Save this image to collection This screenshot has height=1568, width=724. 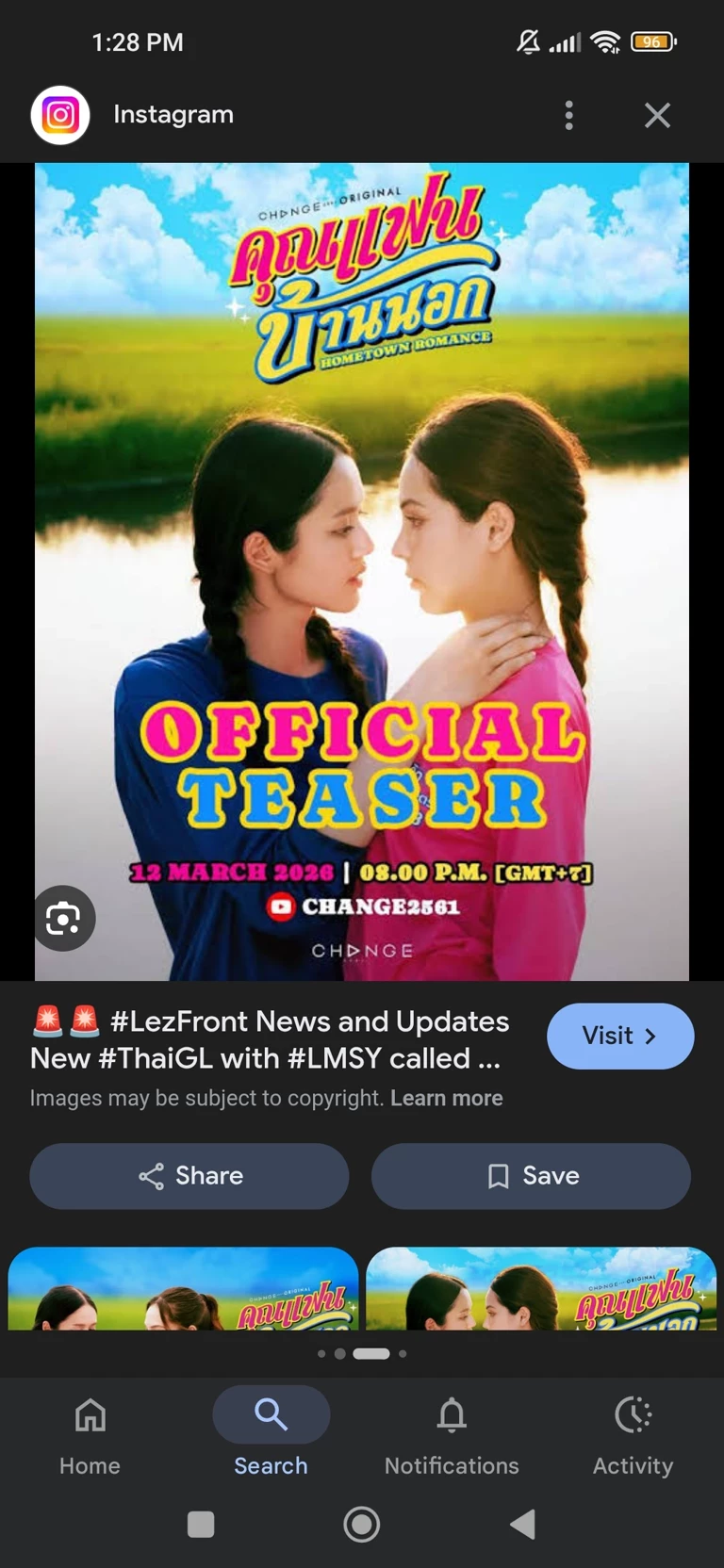(x=531, y=1175)
